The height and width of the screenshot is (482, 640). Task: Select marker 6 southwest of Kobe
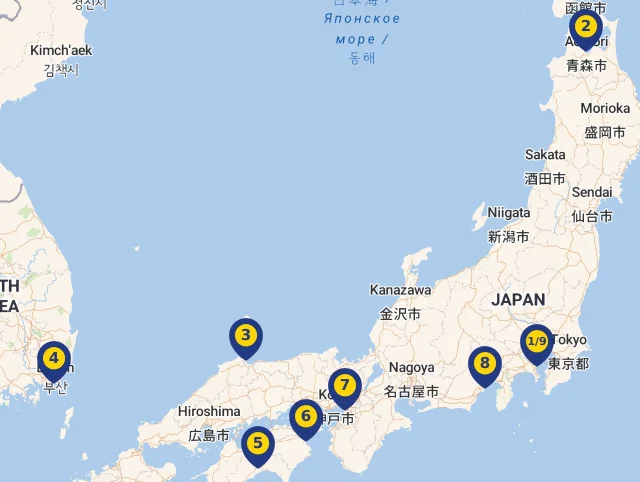pyautogui.click(x=306, y=416)
